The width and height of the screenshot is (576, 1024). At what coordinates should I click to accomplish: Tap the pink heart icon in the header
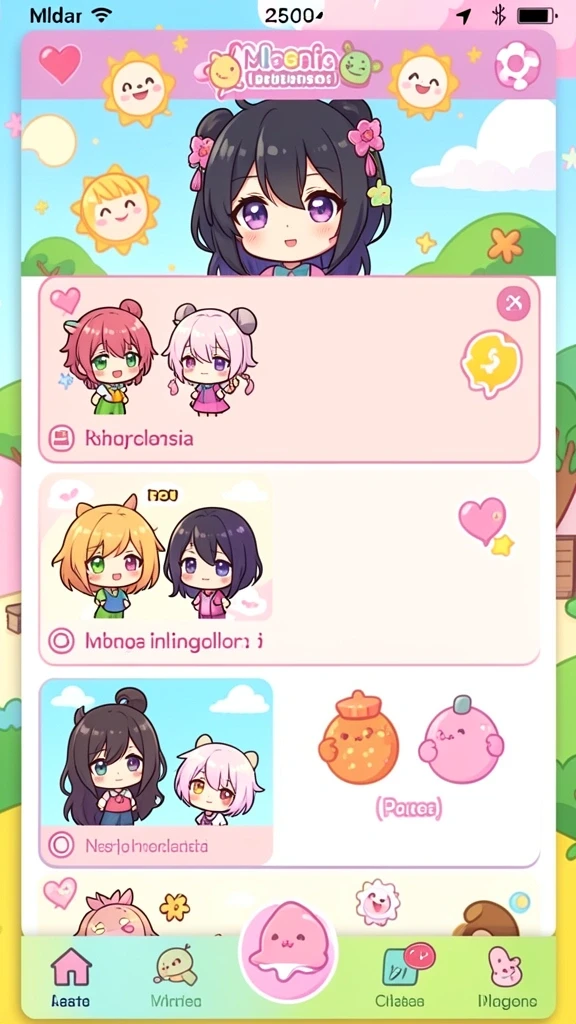(60, 64)
